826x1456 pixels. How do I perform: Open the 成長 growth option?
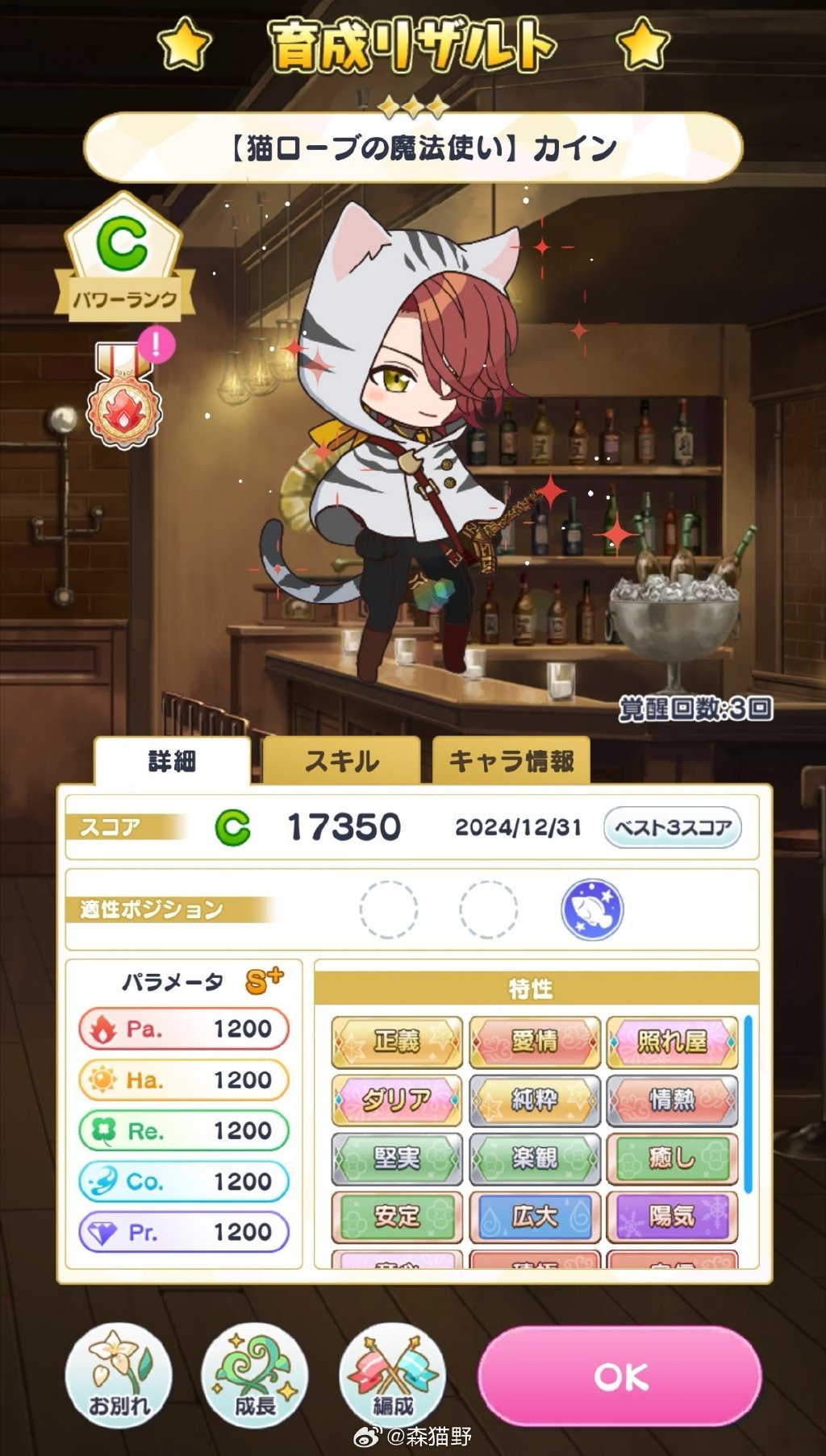255,1375
